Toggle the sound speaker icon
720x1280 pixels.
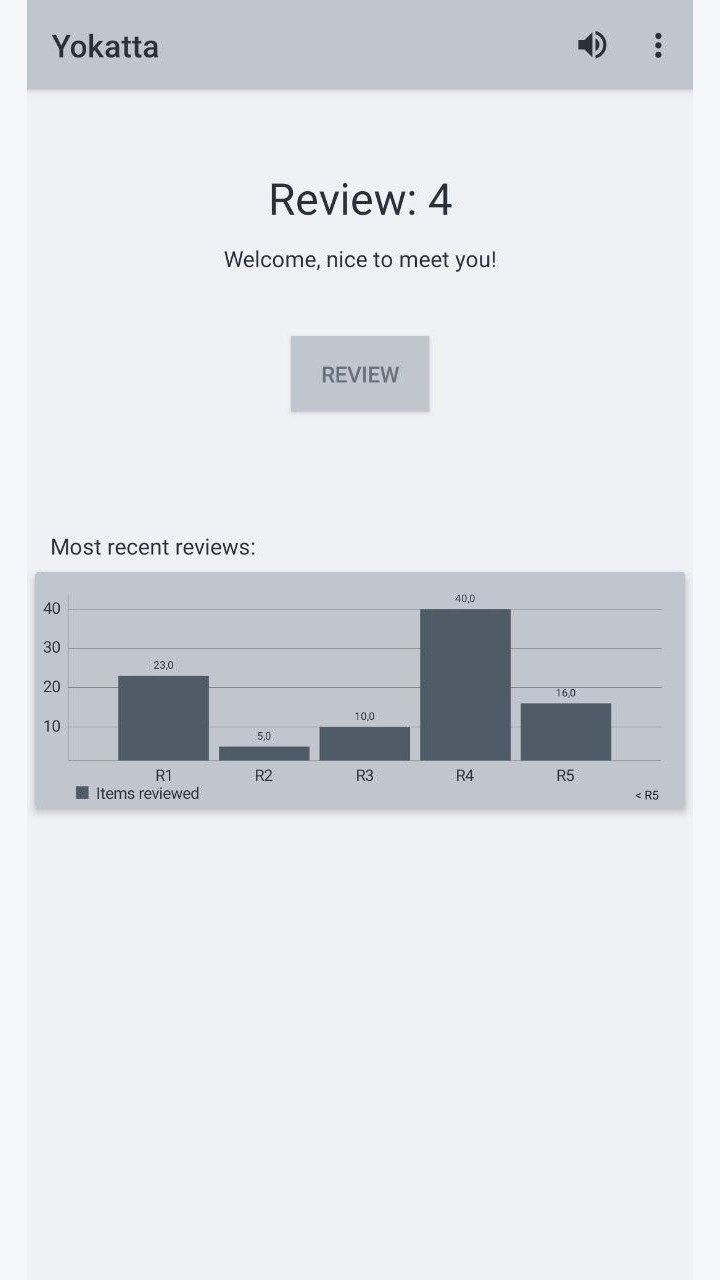point(592,45)
